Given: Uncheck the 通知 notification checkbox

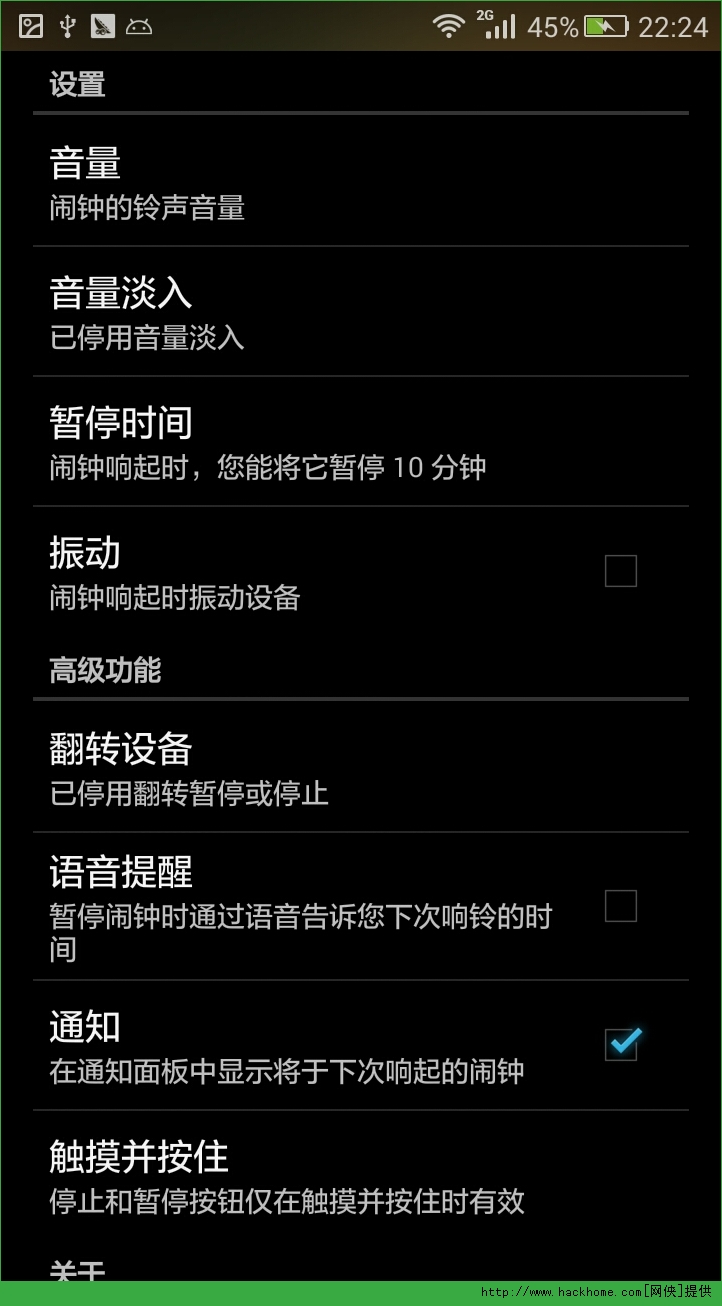Looking at the screenshot, I should point(621,1044).
